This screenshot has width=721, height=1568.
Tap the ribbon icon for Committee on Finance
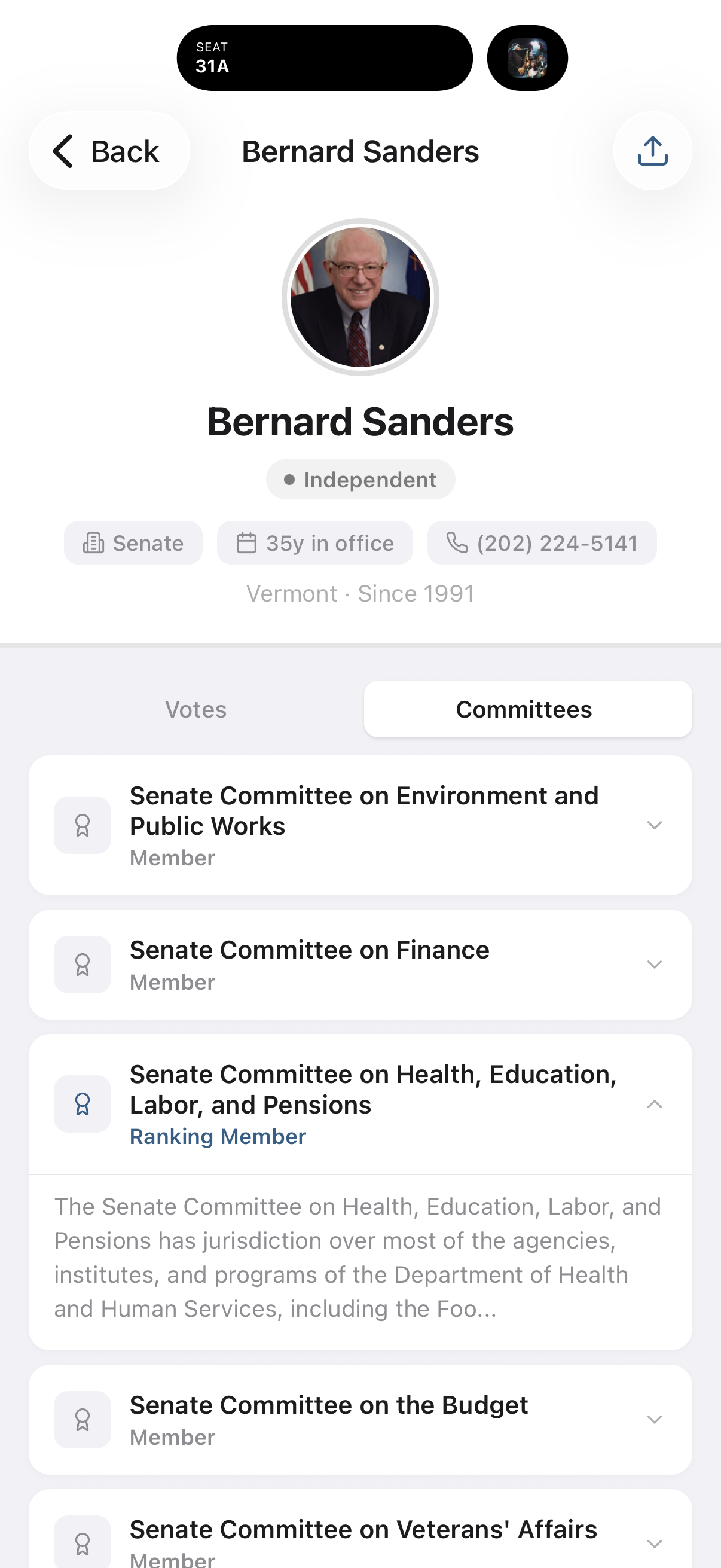tap(82, 965)
